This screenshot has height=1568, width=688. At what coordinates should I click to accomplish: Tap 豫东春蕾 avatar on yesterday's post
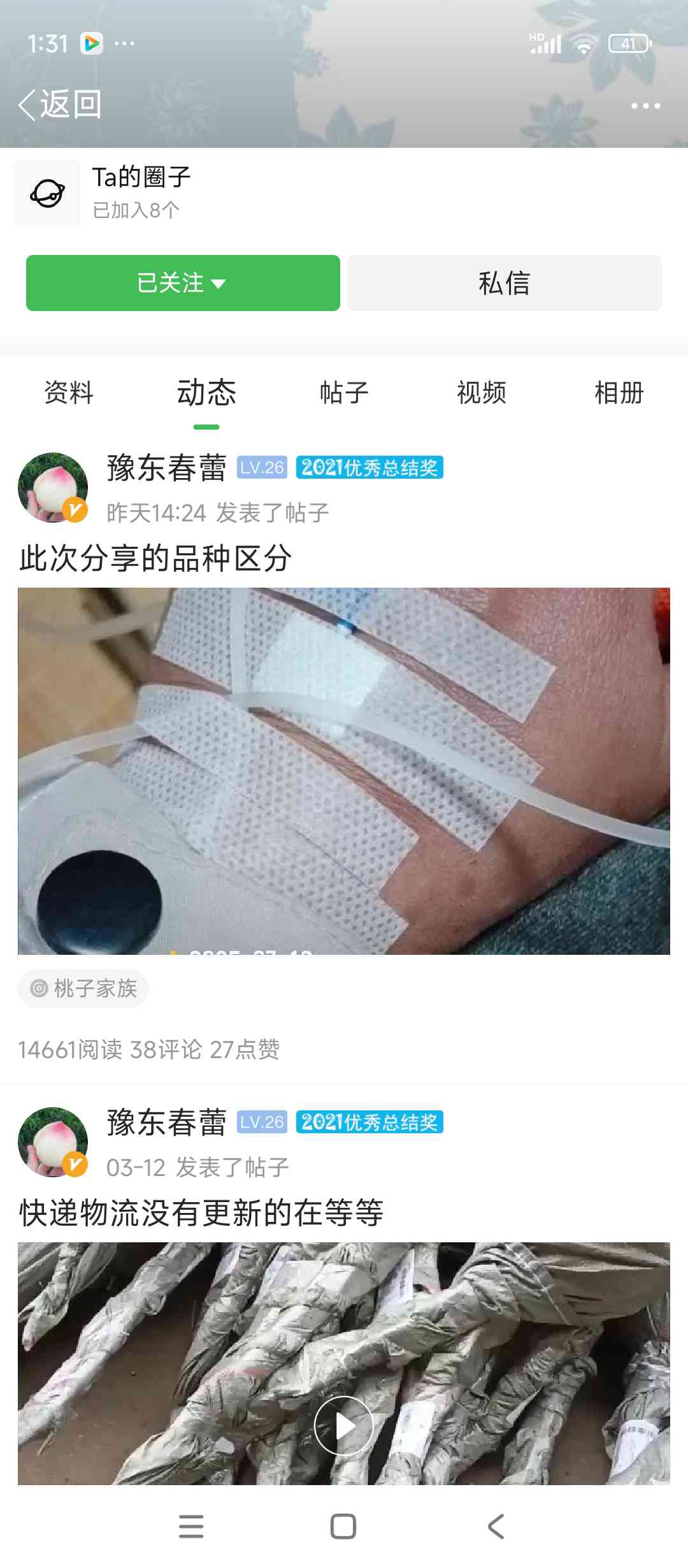pos(53,488)
